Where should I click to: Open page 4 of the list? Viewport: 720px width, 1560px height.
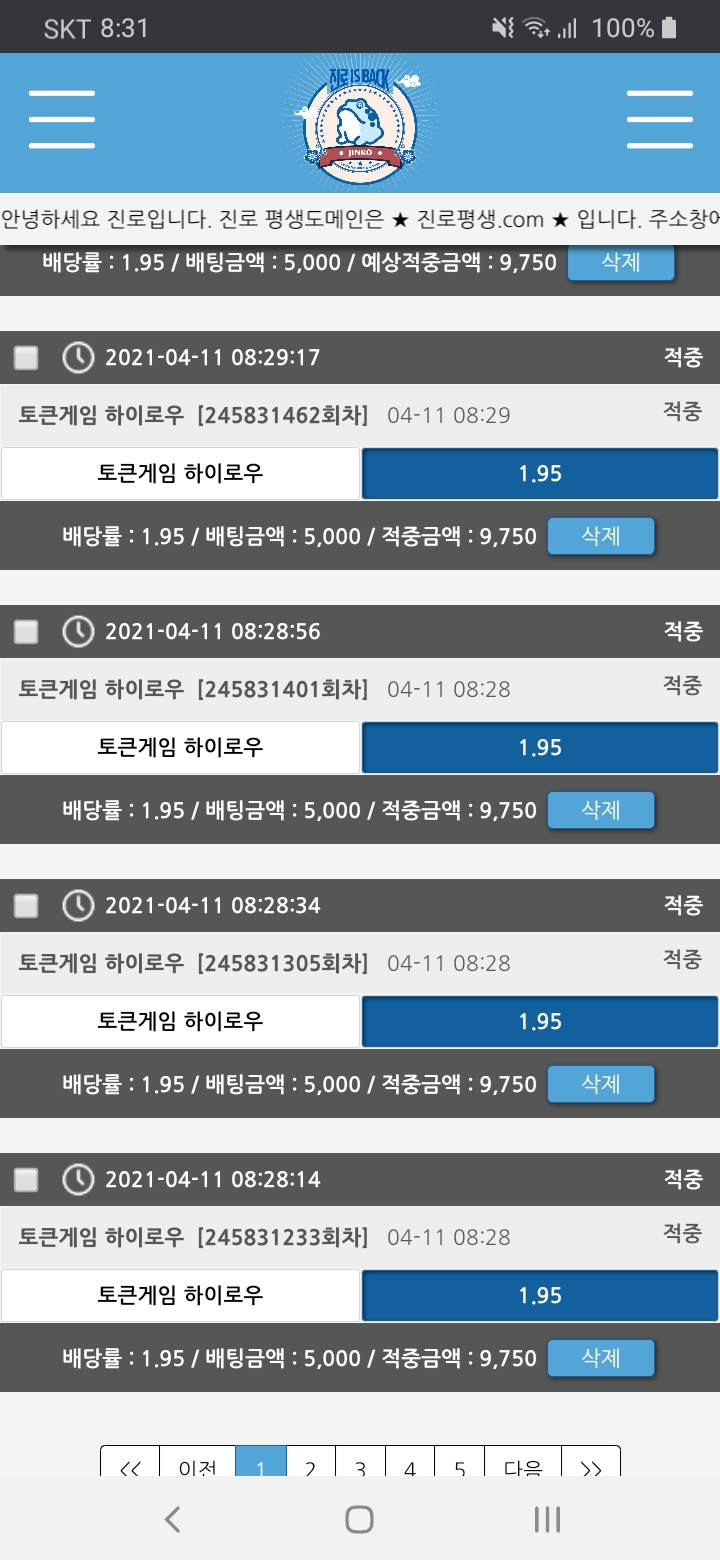(x=410, y=1463)
